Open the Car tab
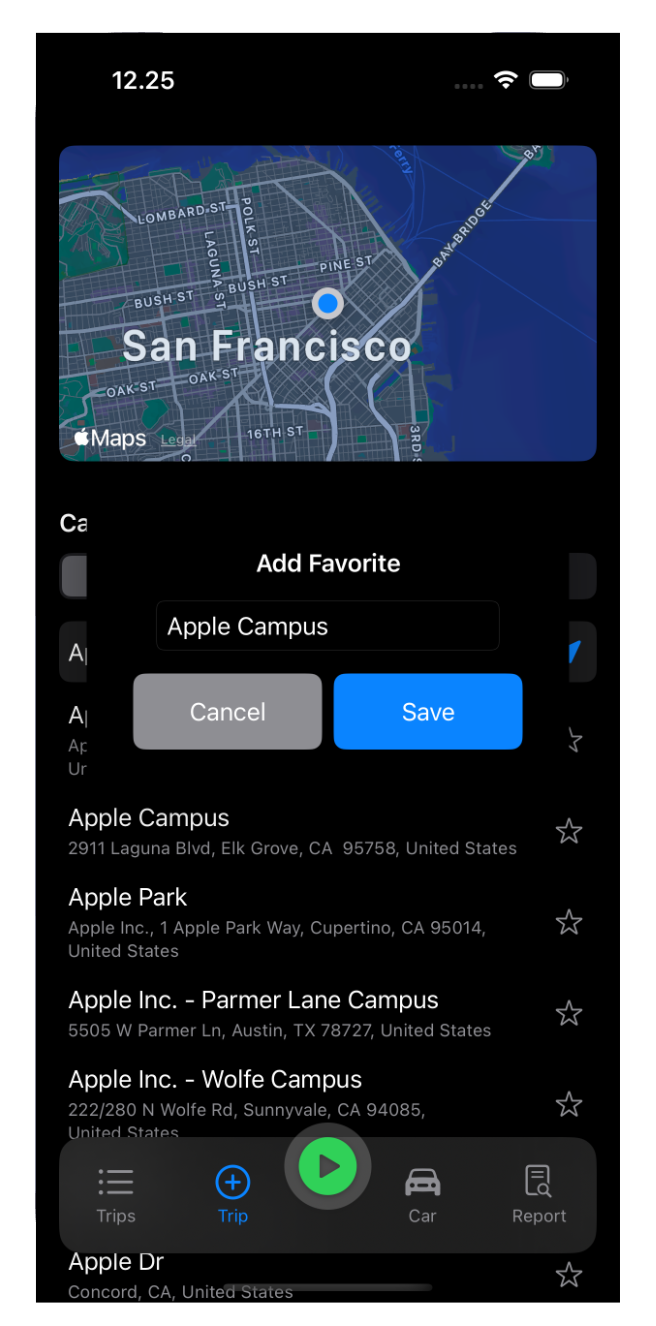Screen dimensions: 656x1326 pyautogui.click(x=422, y=1194)
